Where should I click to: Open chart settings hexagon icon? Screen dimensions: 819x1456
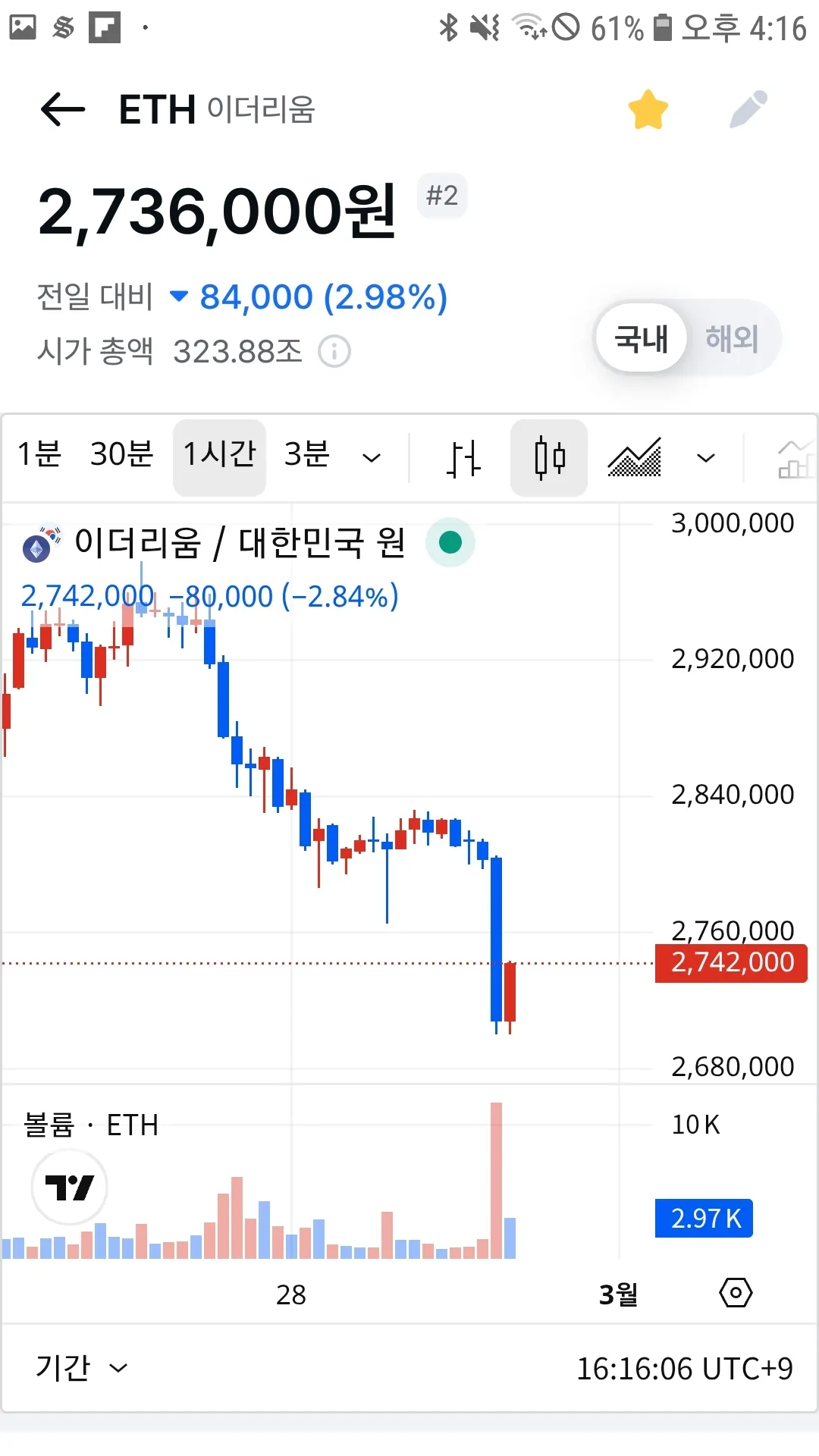coord(735,1293)
